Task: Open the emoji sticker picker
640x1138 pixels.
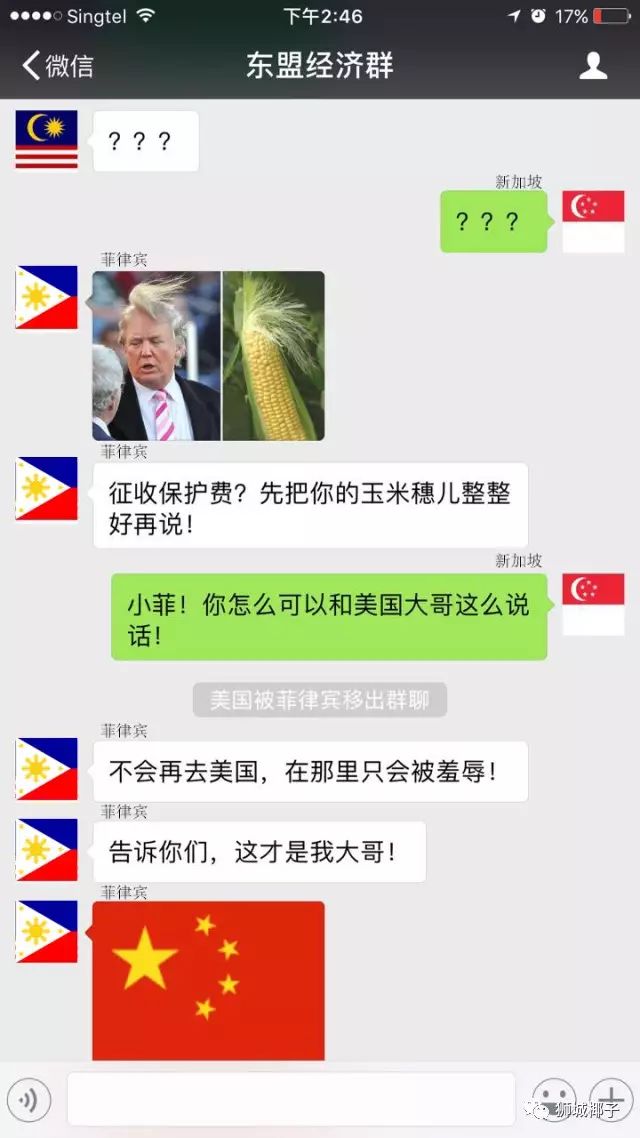Action: click(553, 1100)
